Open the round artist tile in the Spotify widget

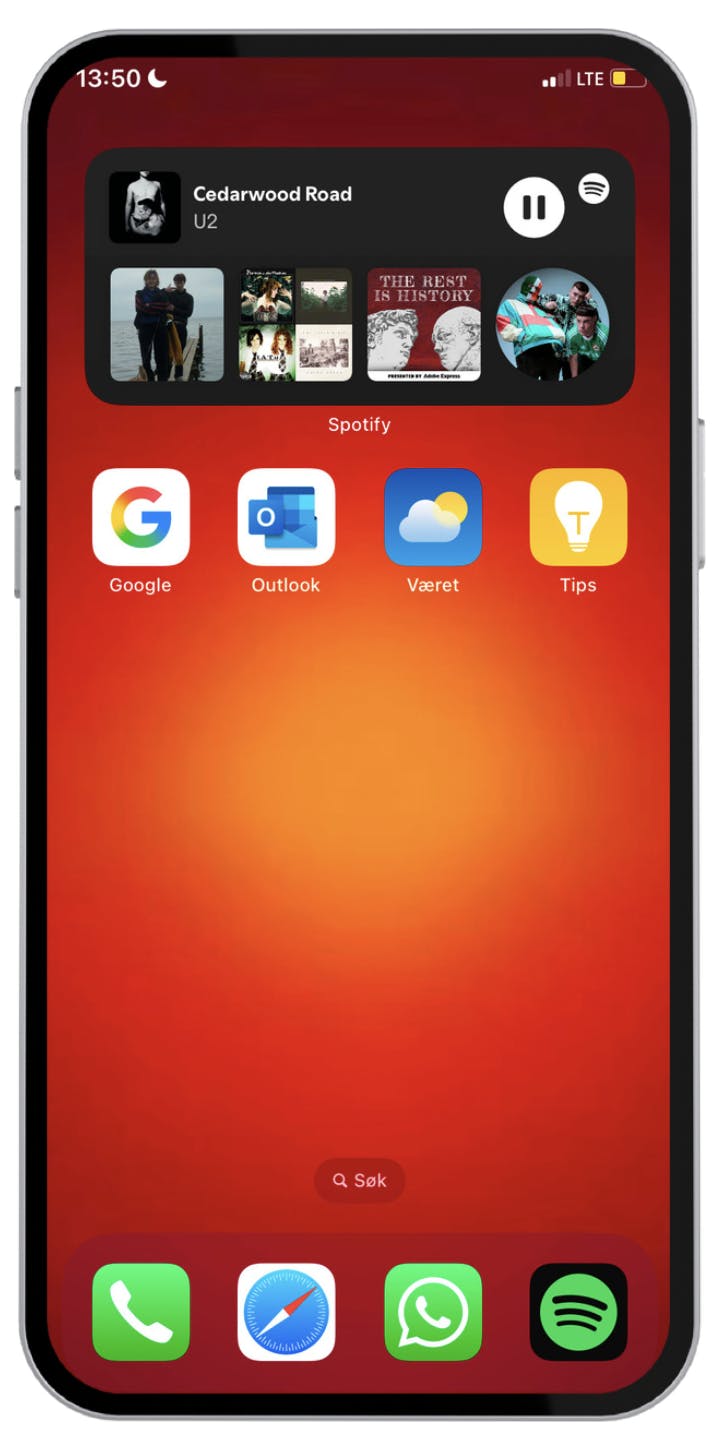tap(552, 324)
